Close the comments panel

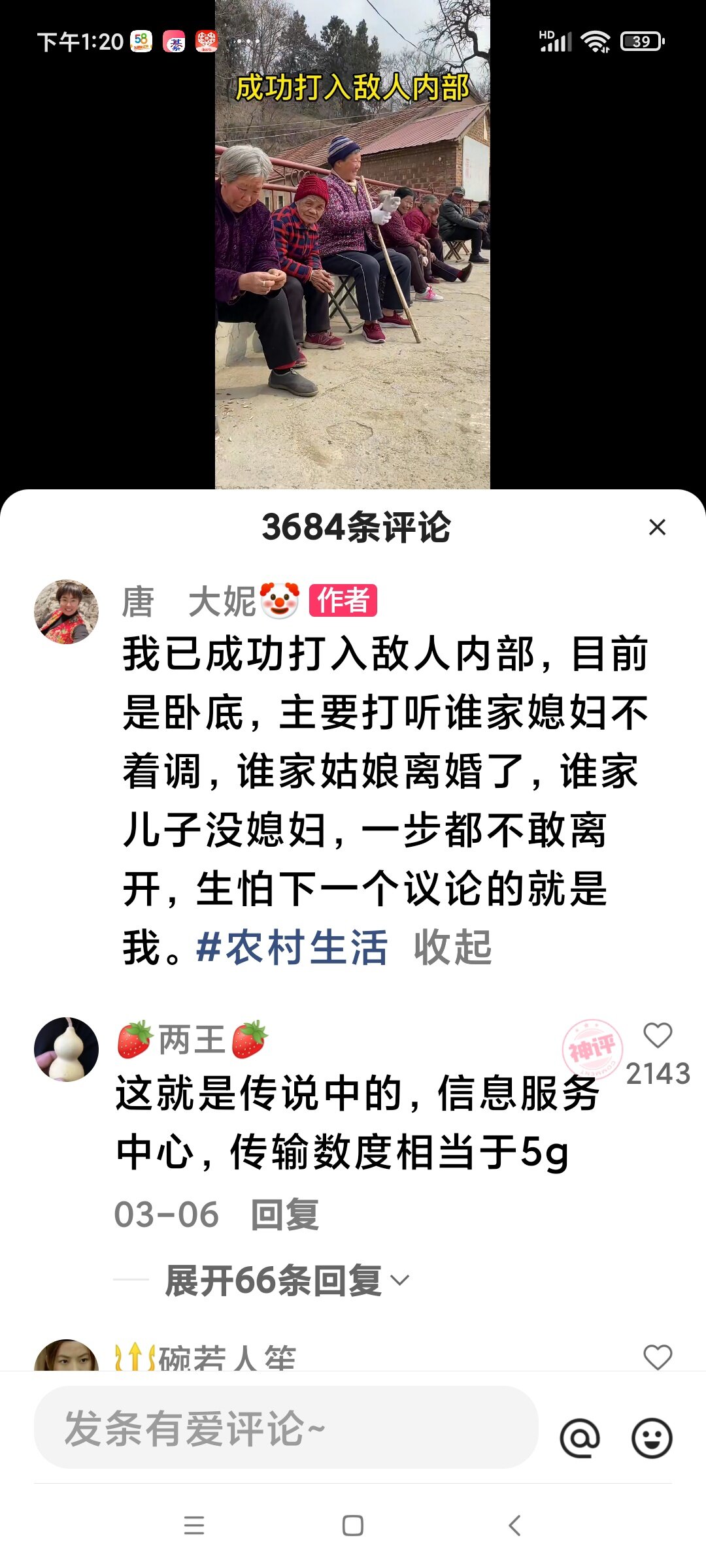tap(657, 527)
